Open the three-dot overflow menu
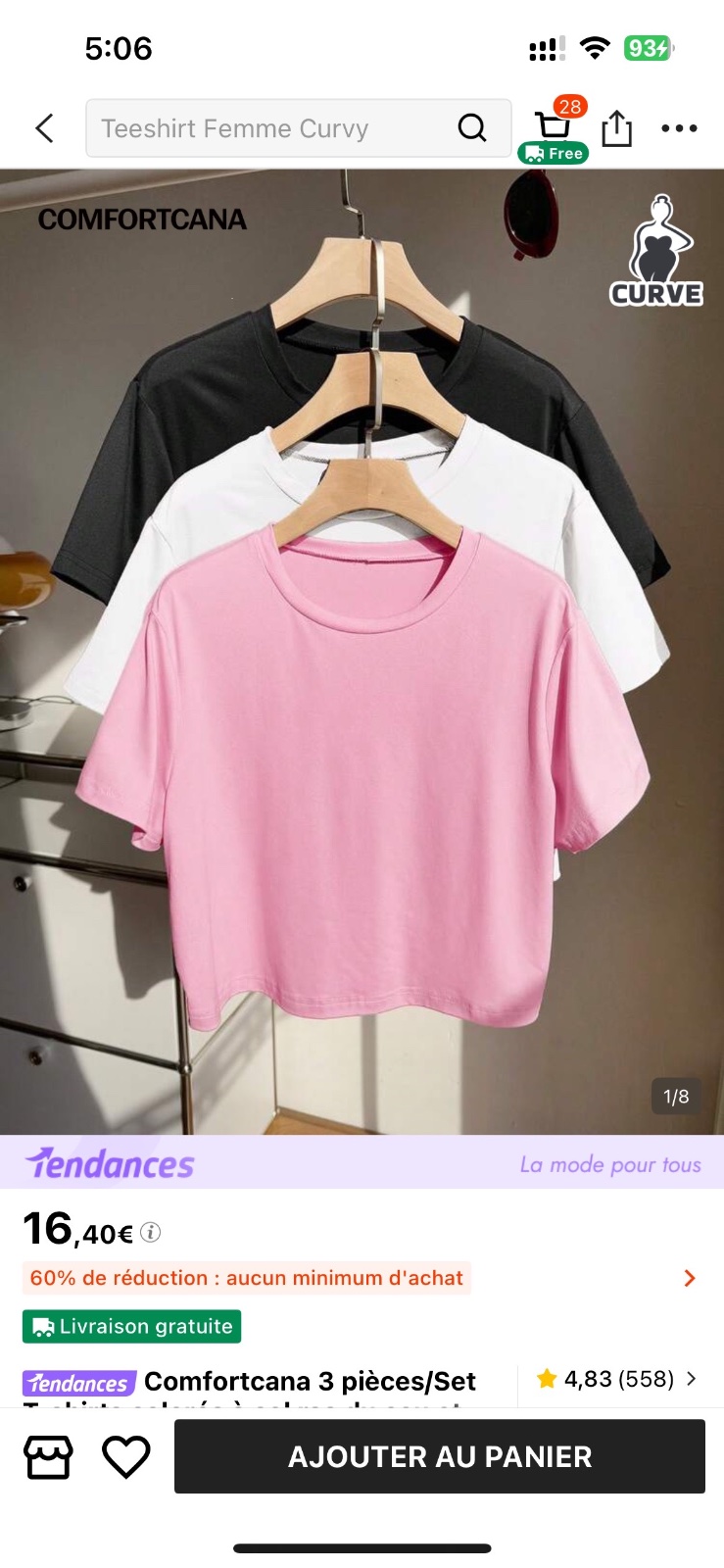Viewport: 724px width, 1568px height. [679, 128]
